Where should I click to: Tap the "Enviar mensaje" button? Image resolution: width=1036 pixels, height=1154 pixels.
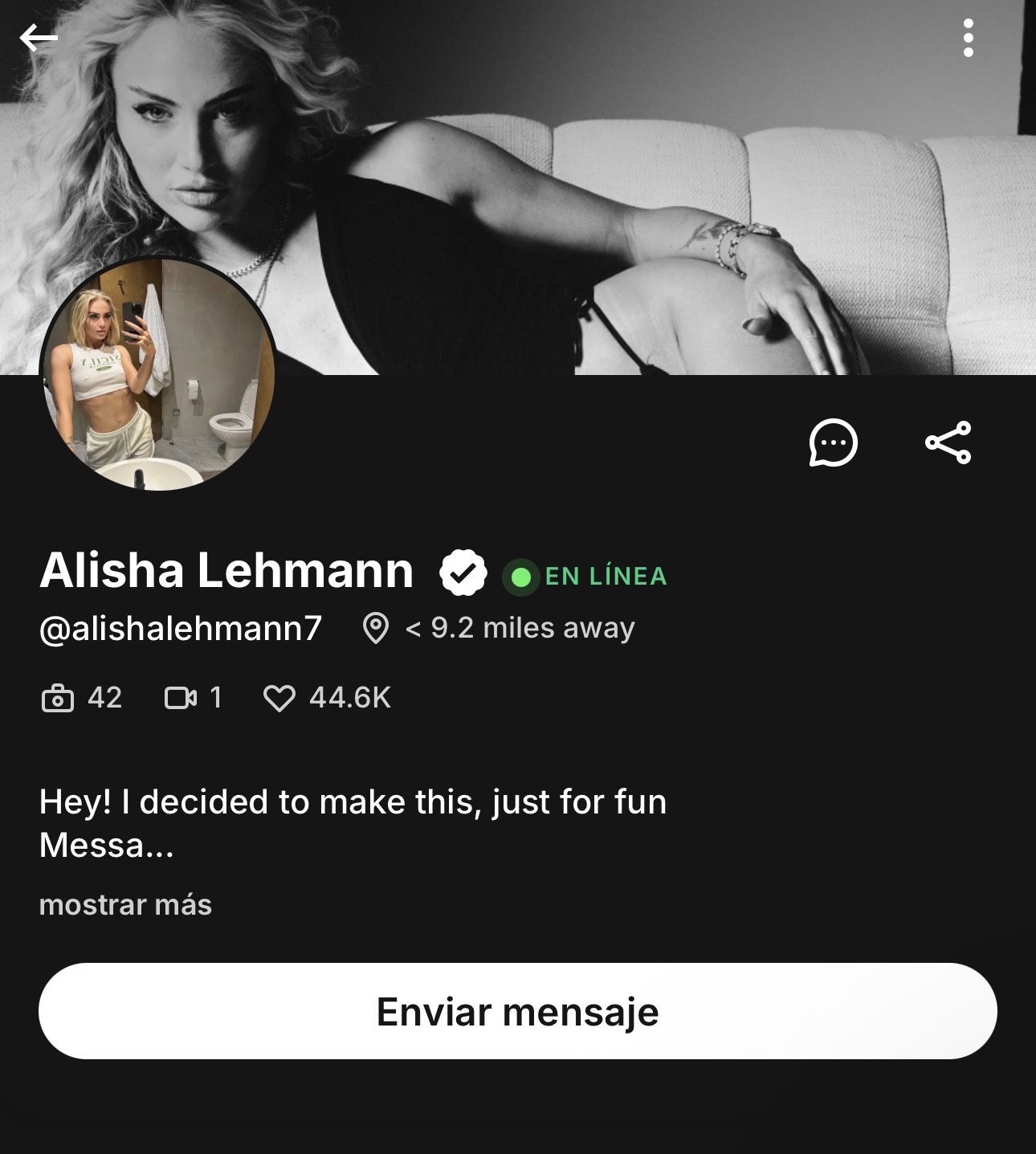pos(518,1011)
